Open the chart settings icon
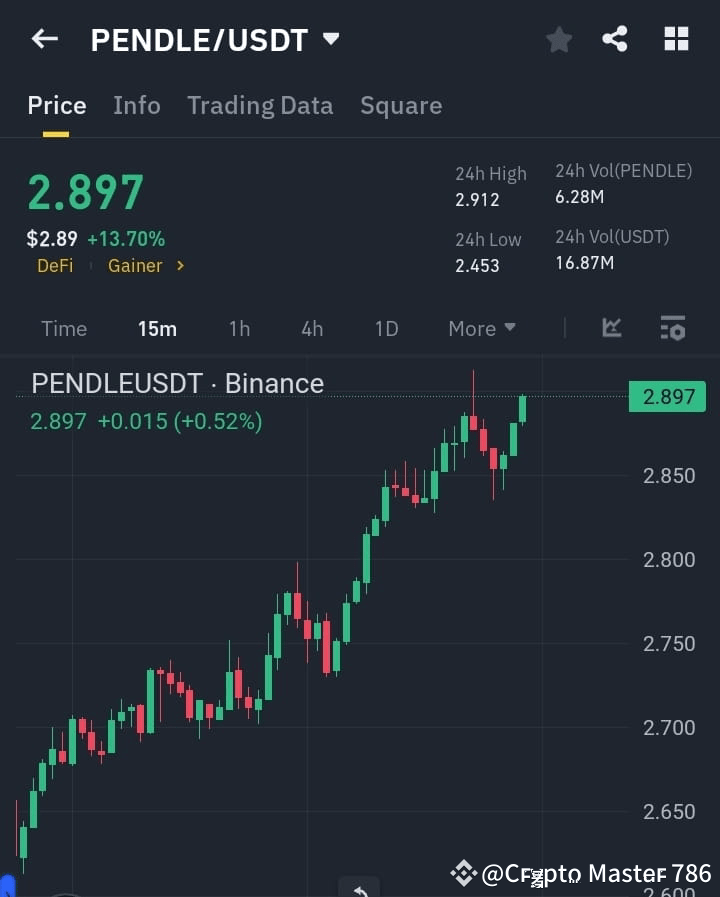 (x=672, y=328)
